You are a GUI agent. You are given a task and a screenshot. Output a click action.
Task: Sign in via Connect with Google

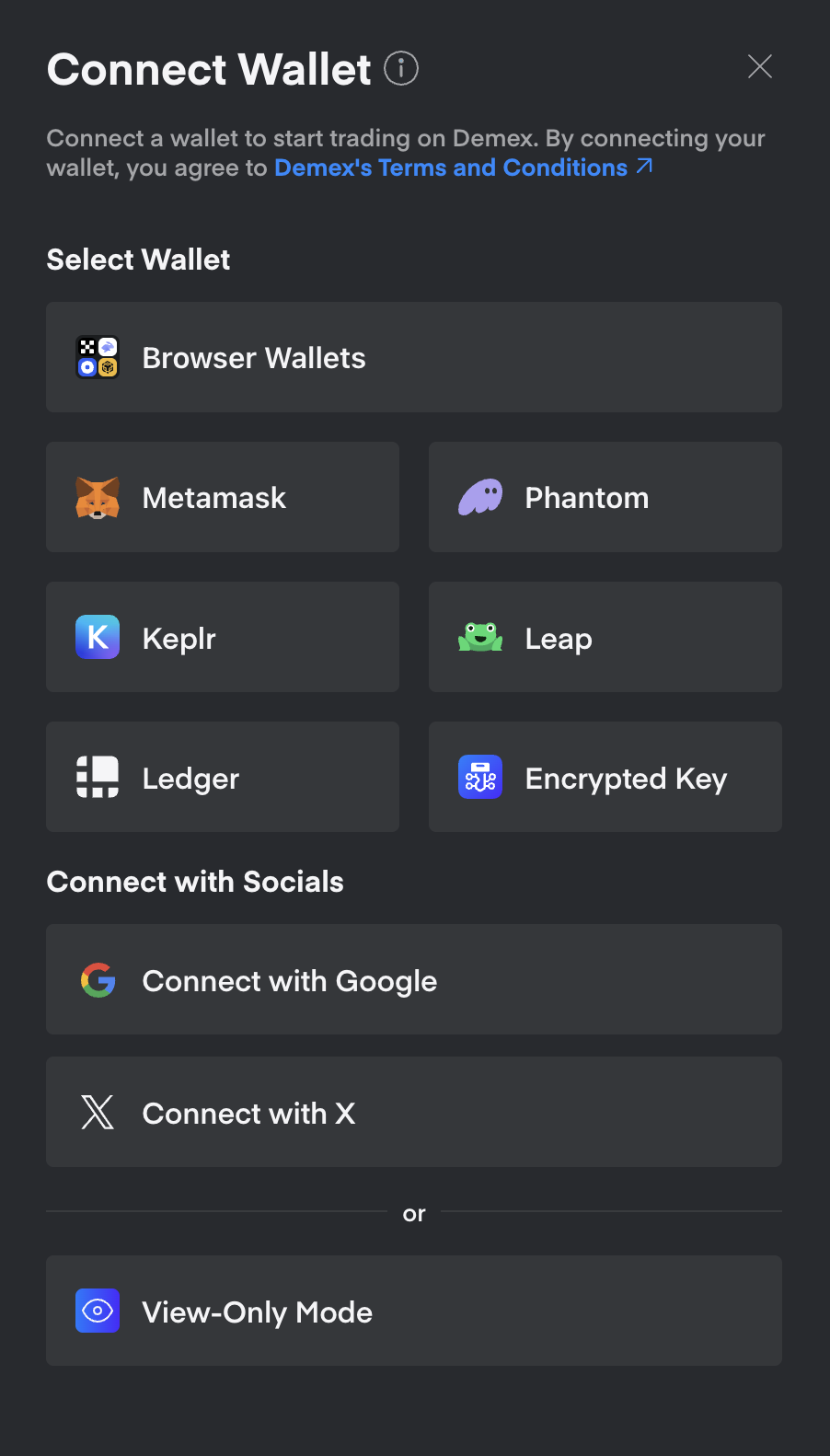(x=414, y=979)
